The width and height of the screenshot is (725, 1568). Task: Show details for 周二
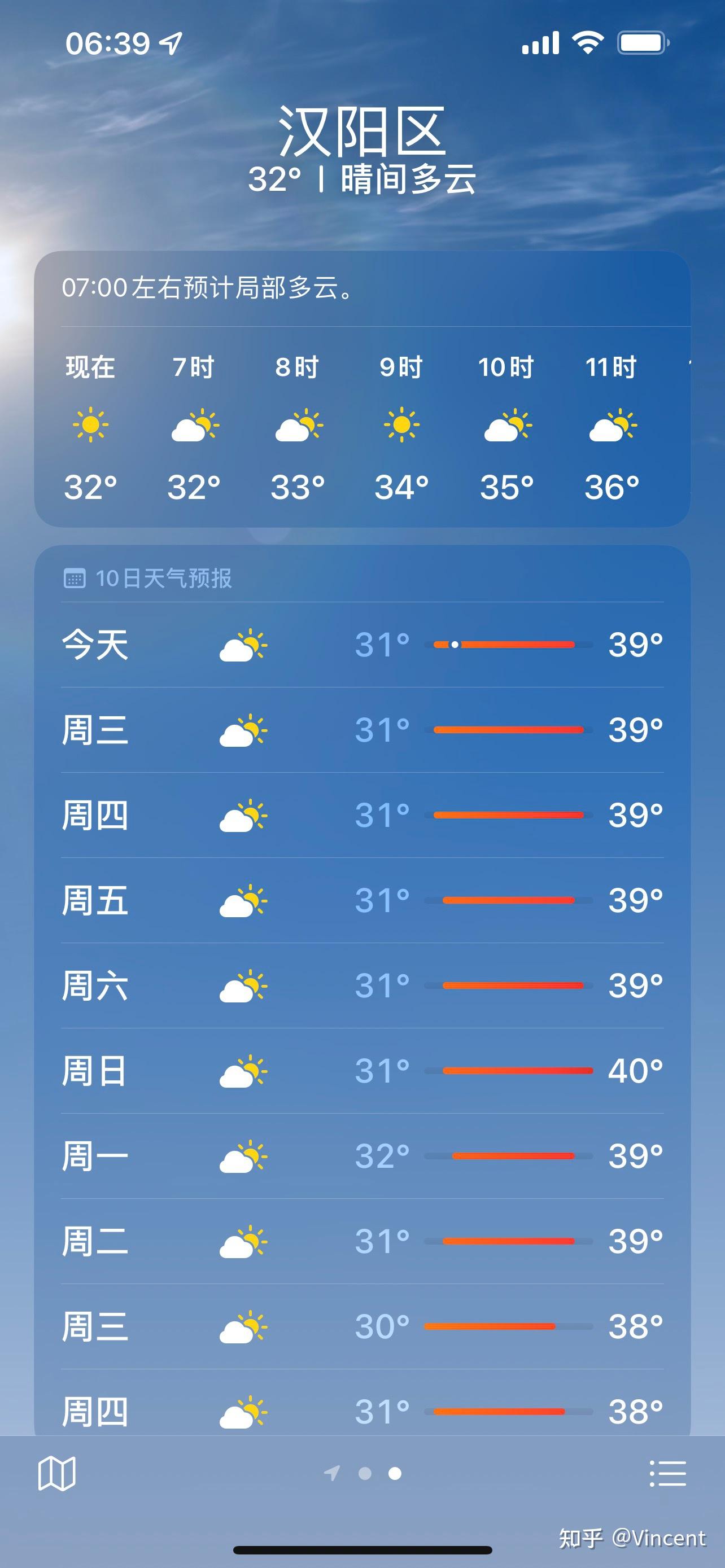point(362,1241)
